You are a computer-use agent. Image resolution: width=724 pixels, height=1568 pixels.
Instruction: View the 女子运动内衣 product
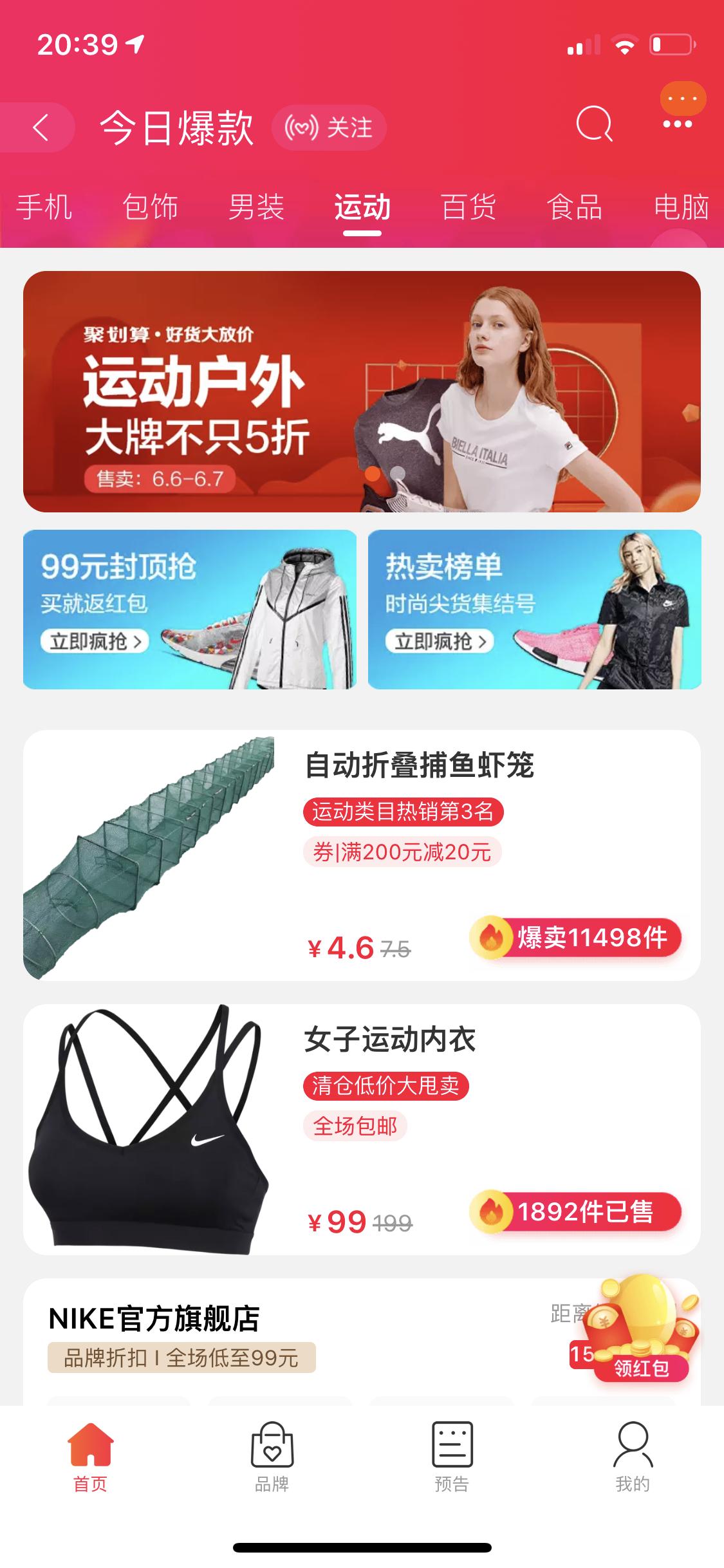362,1129
